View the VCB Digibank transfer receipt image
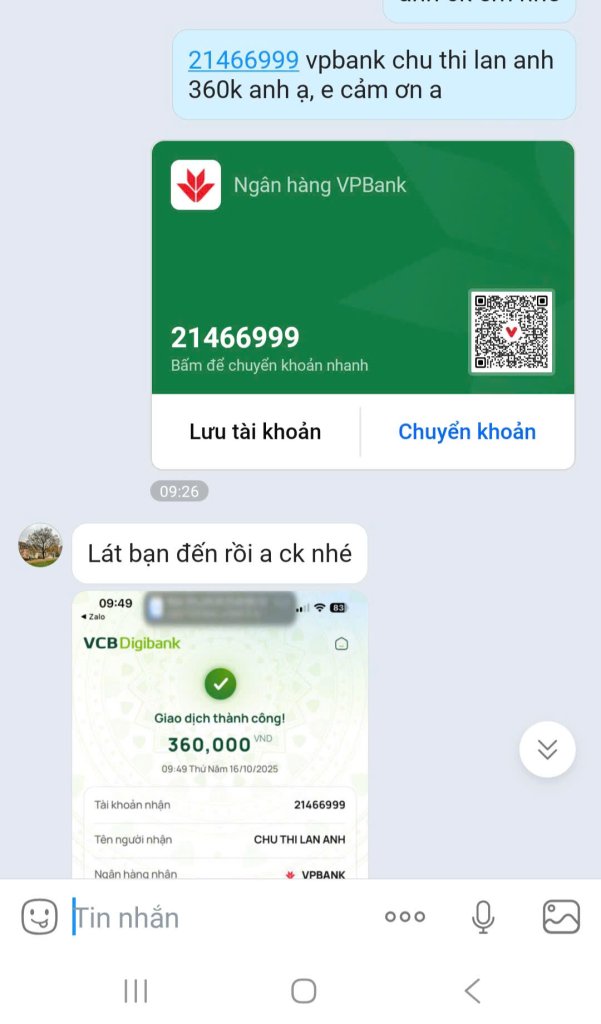This screenshot has width=601, height=1024. point(220,735)
